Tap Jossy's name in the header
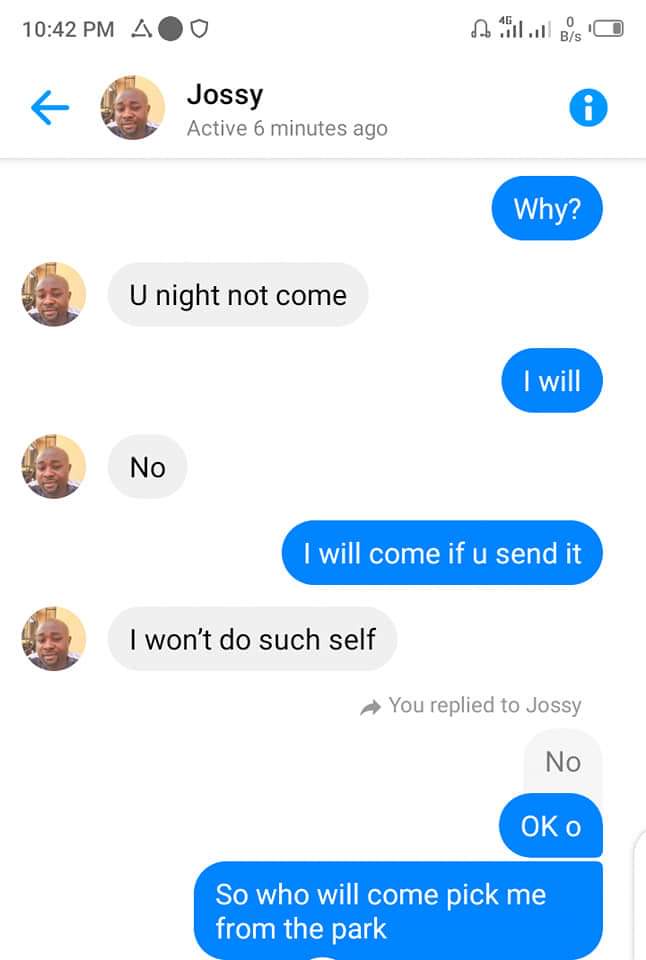This screenshot has height=960, width=646. pyautogui.click(x=225, y=96)
